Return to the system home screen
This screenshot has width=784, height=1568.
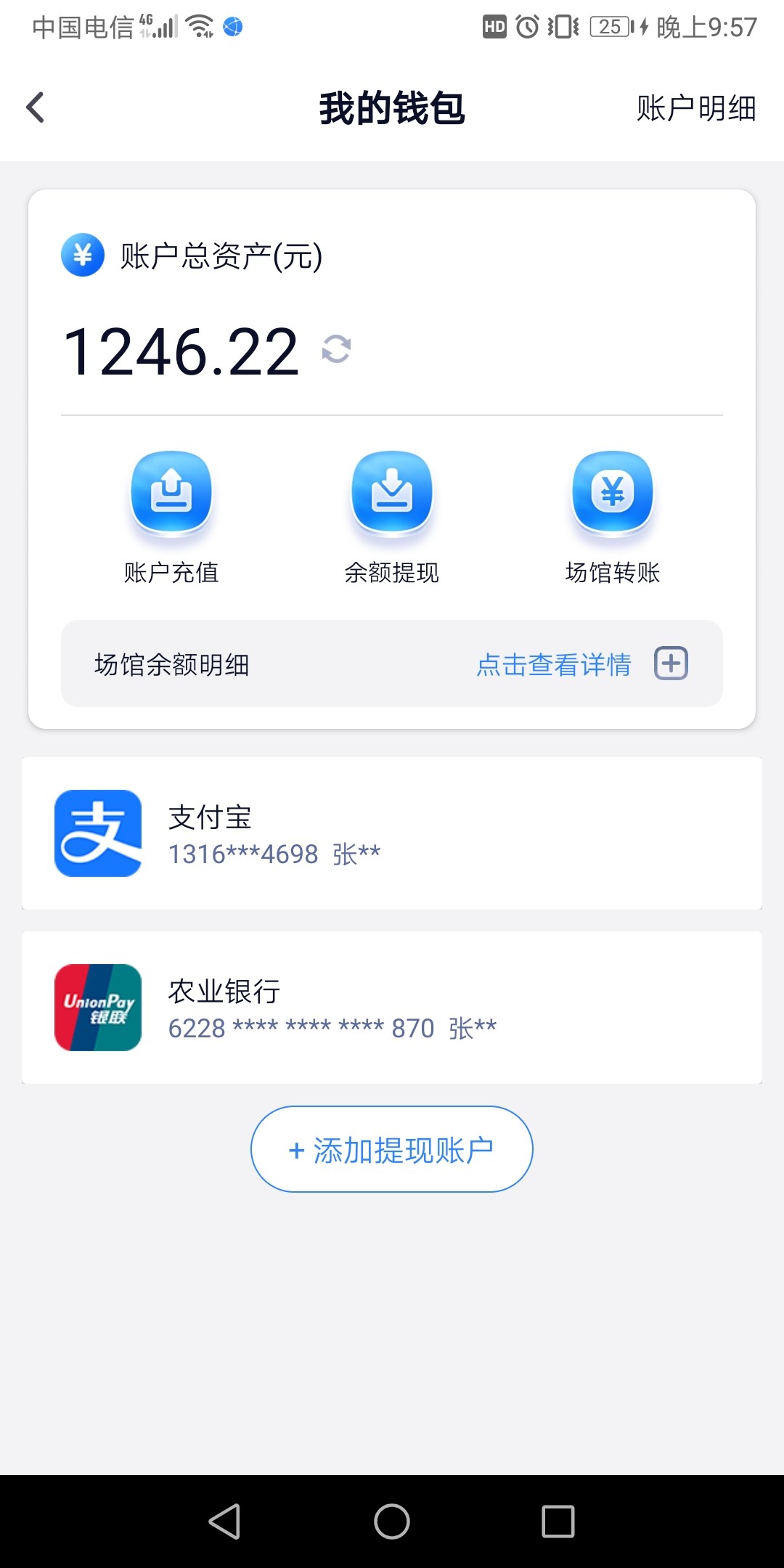(392, 1521)
